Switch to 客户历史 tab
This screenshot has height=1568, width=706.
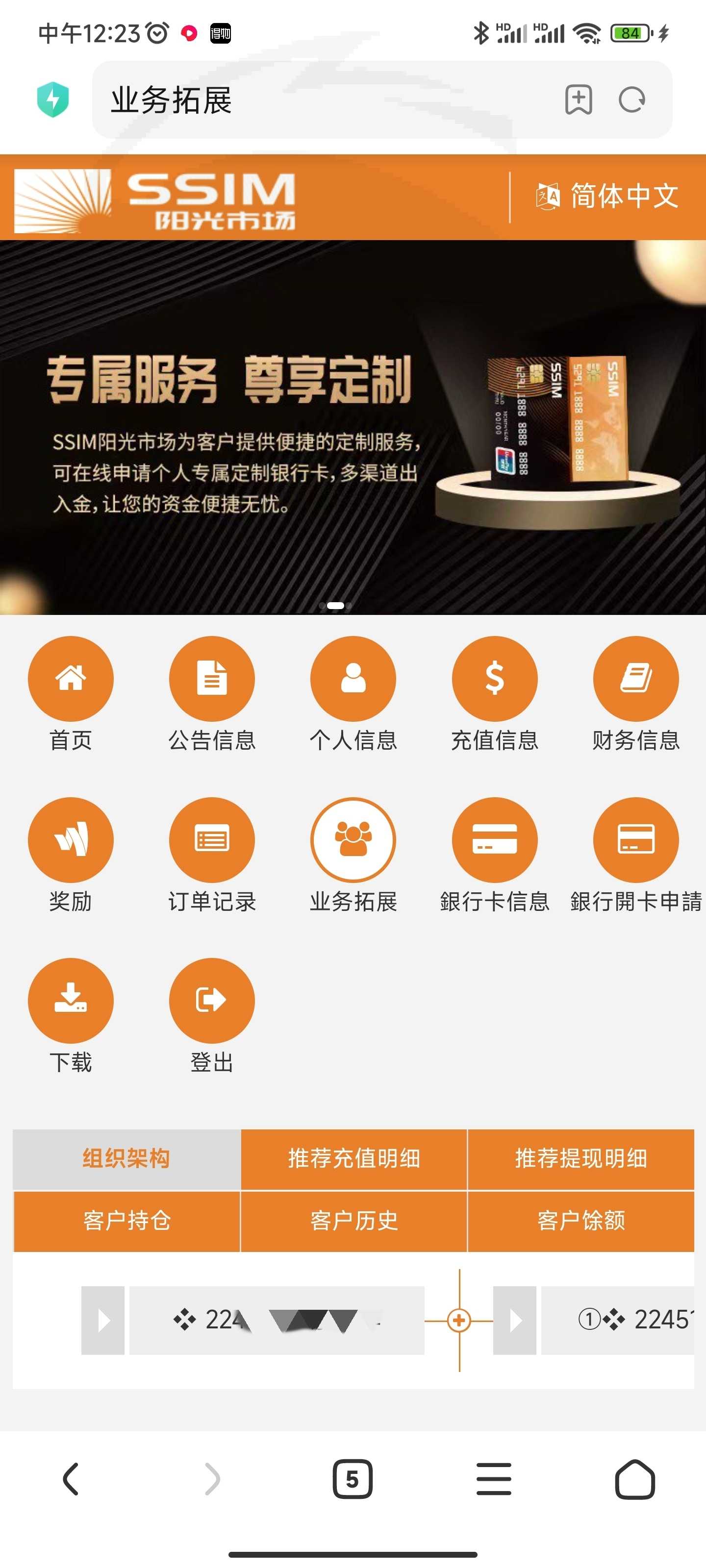click(354, 1221)
